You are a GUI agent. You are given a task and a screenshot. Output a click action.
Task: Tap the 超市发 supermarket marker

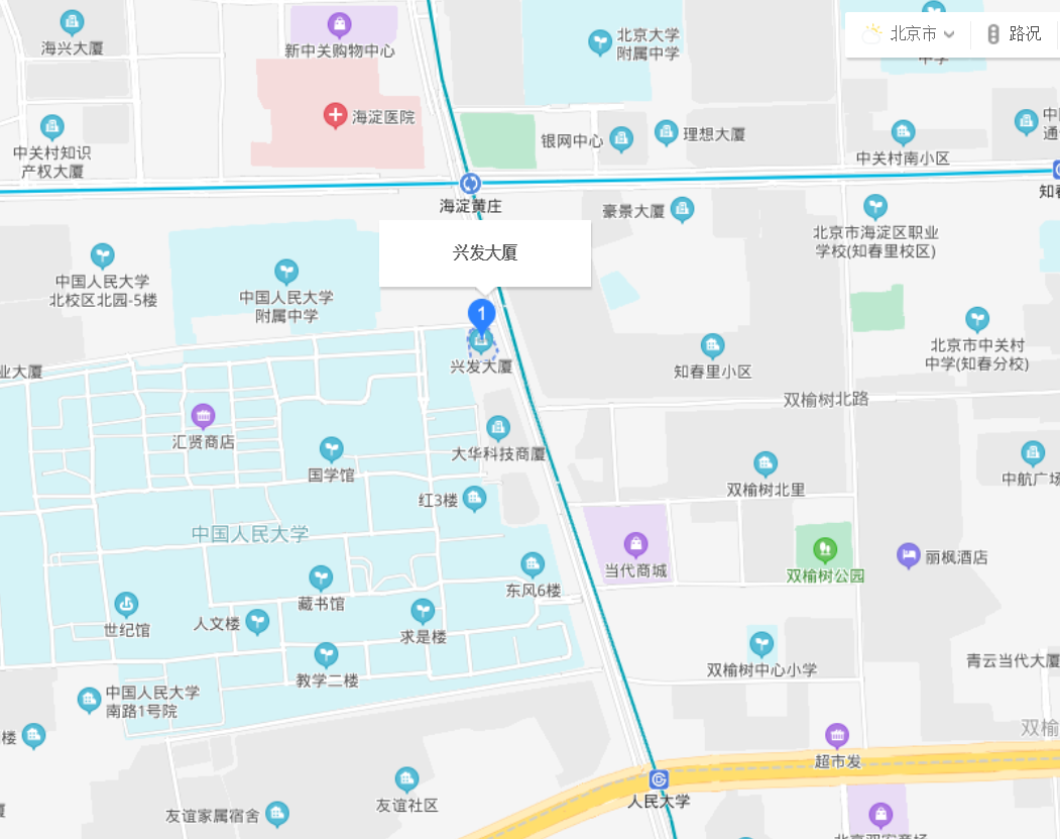point(837,736)
